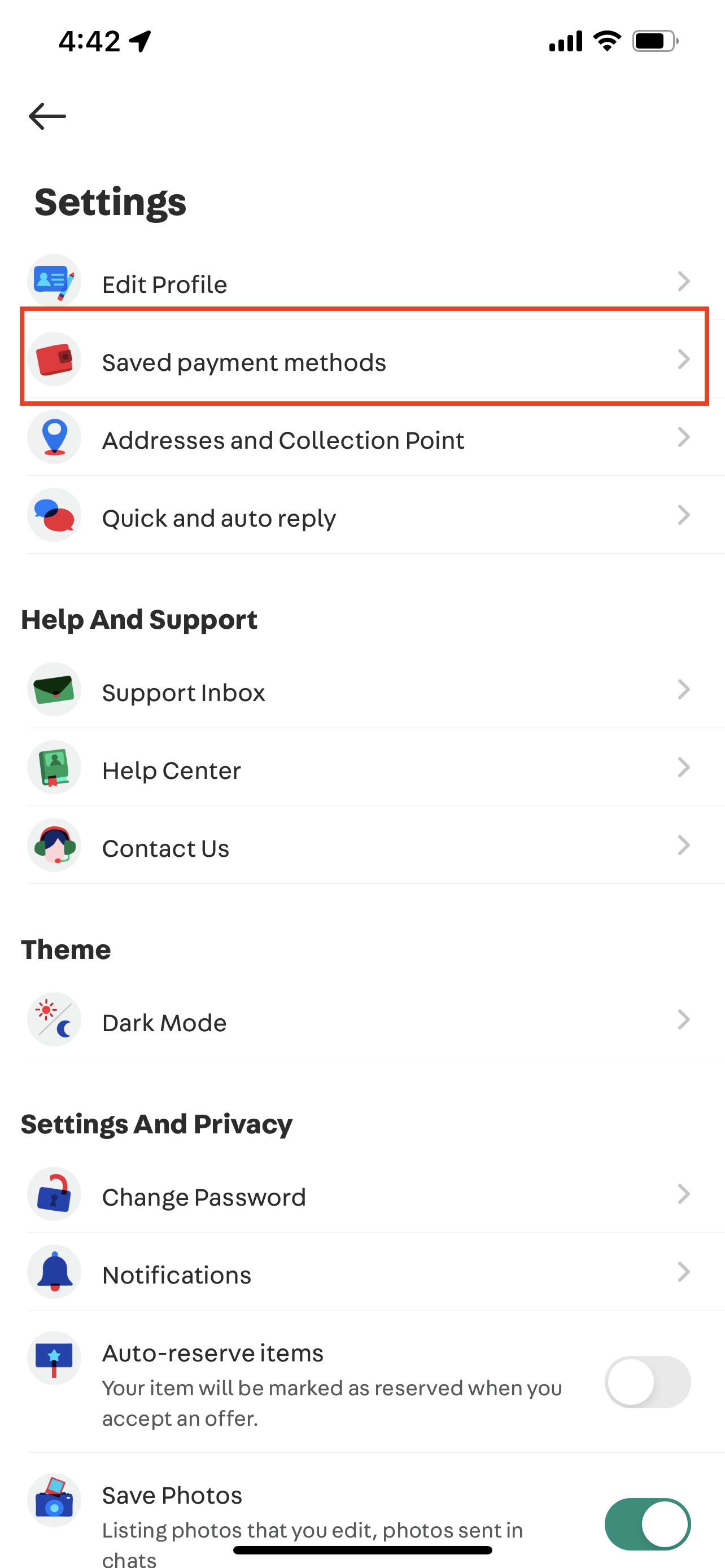Open Edit Profile
Image resolution: width=725 pixels, height=1568 pixels.
tap(363, 283)
